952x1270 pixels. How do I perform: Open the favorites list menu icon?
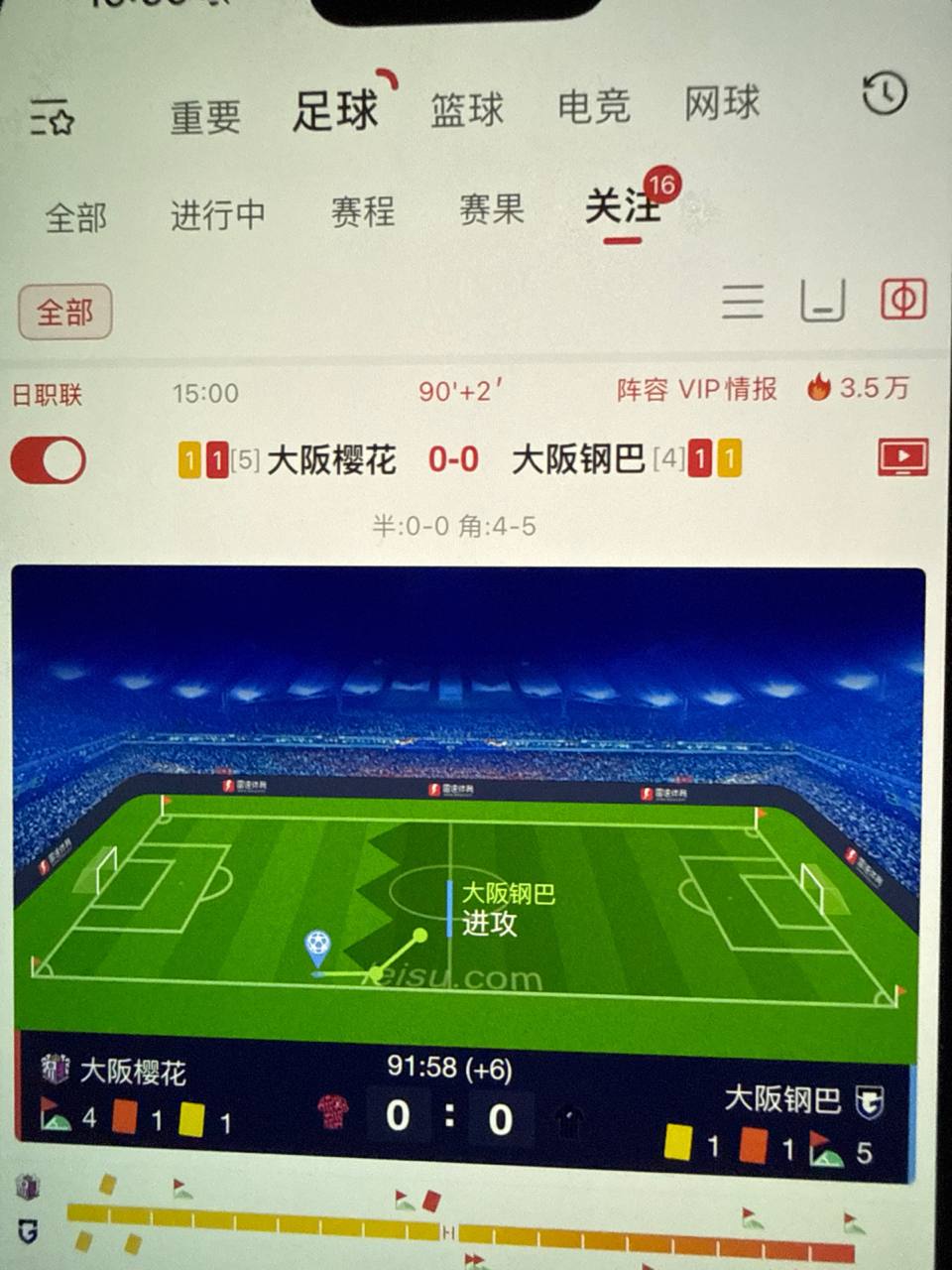click(52, 118)
